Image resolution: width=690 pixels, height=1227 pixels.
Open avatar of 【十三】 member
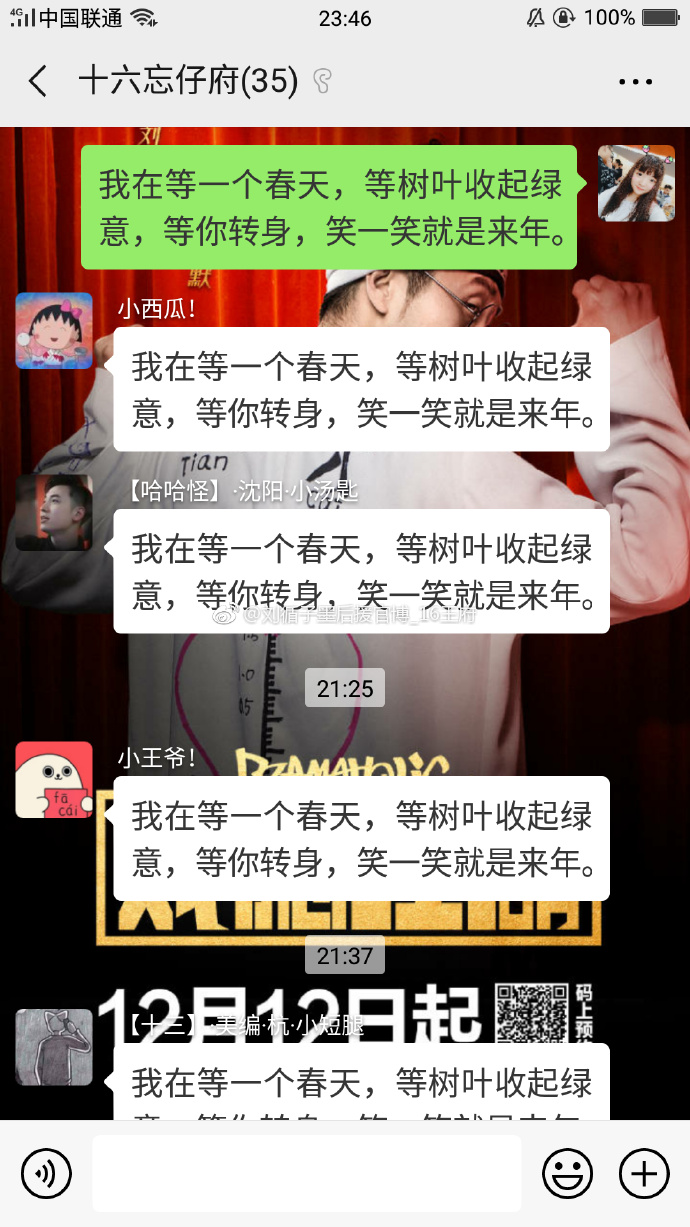click(x=54, y=1047)
